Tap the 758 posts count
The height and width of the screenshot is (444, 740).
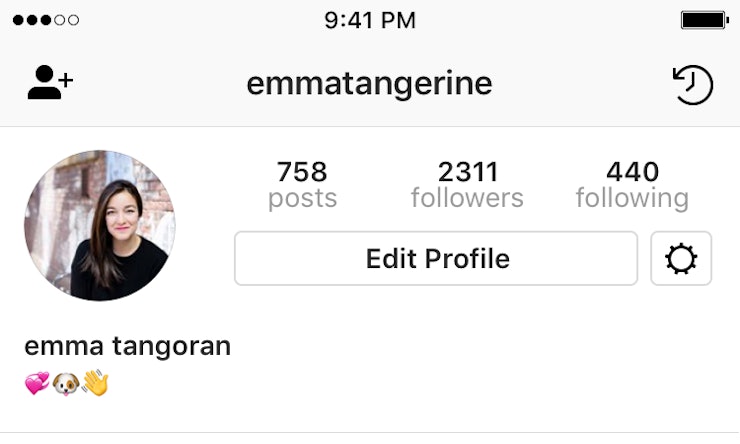coord(302,185)
